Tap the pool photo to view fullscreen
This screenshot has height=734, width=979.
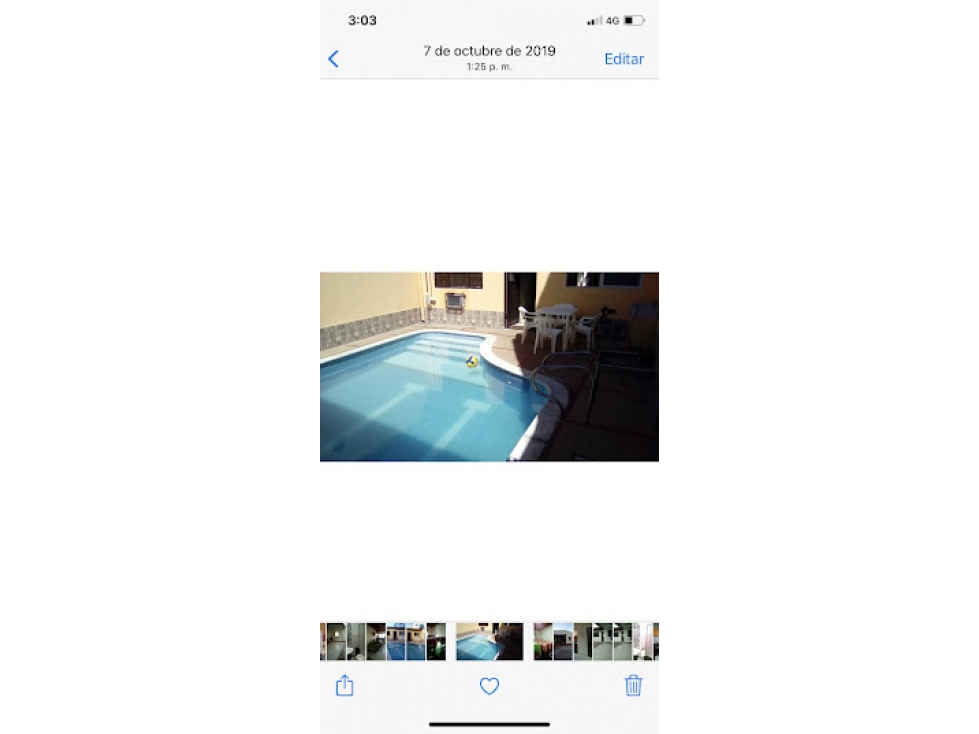[x=489, y=366]
